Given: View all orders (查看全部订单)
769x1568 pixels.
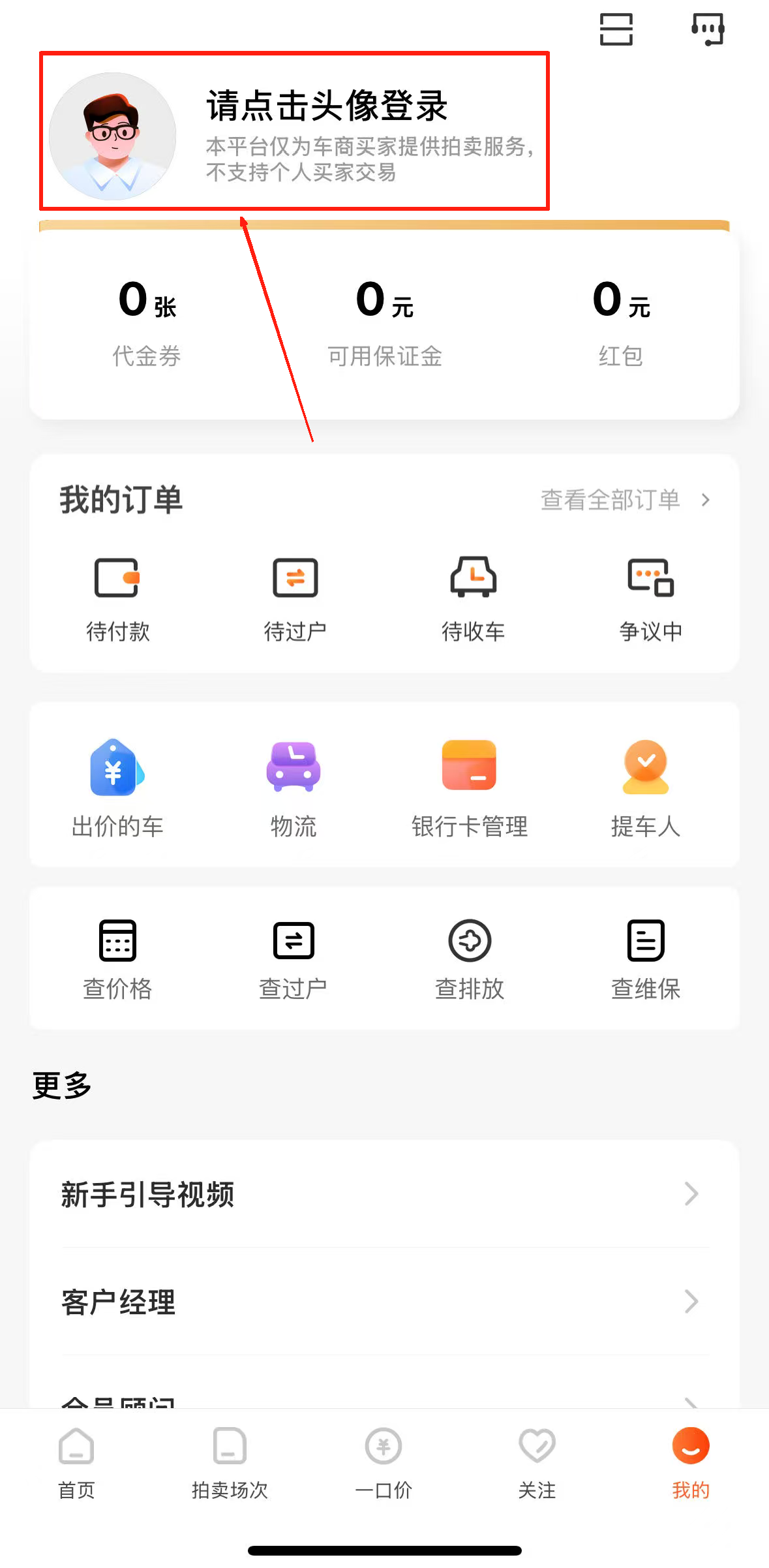Looking at the screenshot, I should click(x=624, y=500).
